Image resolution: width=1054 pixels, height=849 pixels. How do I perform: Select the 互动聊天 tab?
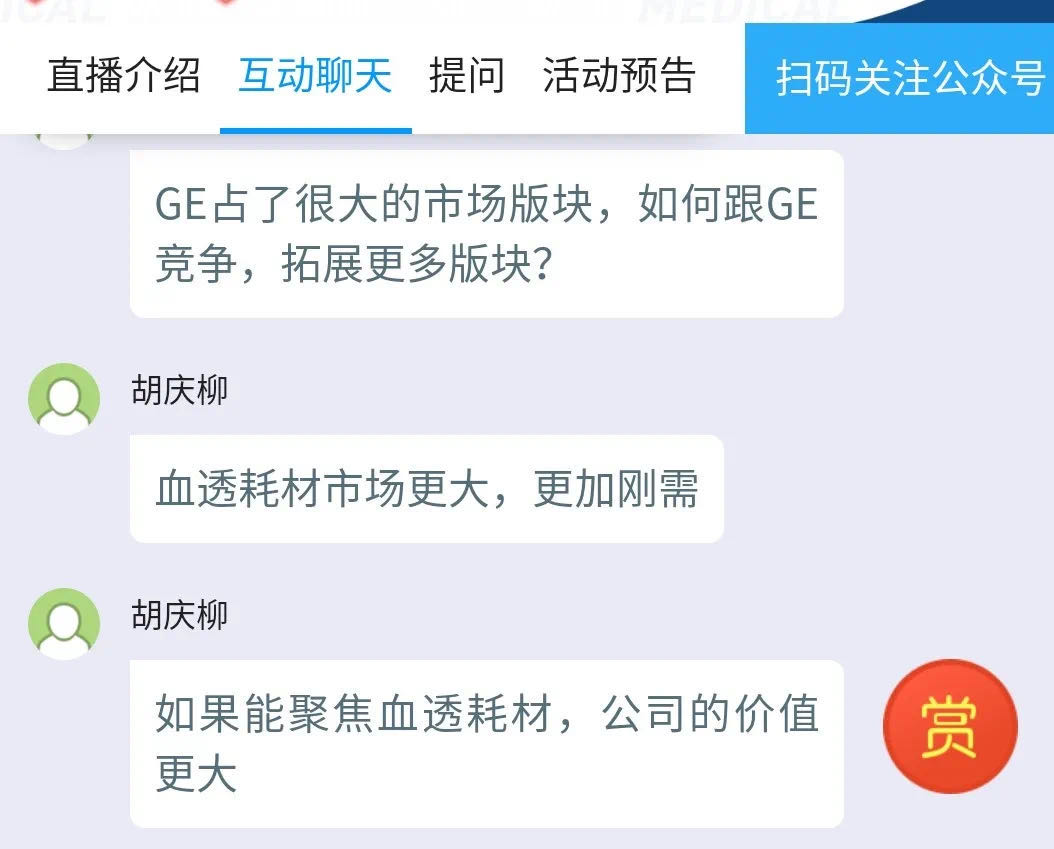pos(315,77)
